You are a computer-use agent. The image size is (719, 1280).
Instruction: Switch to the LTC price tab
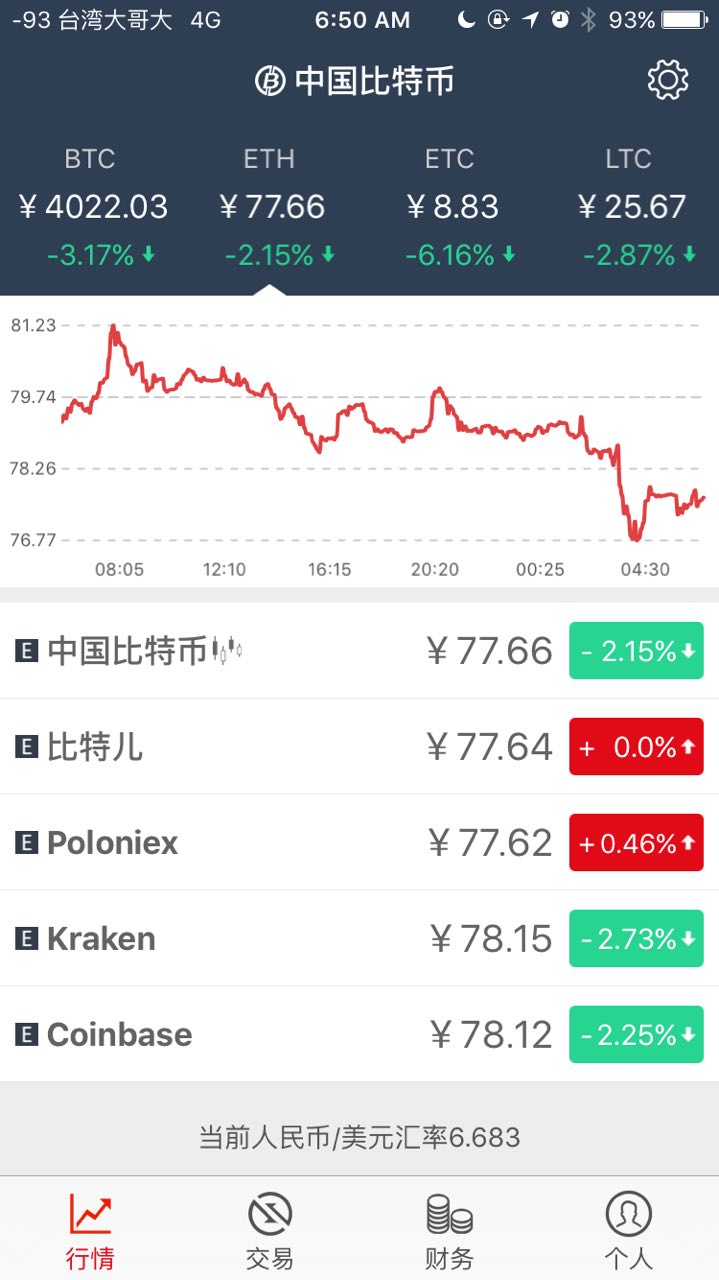pos(630,208)
